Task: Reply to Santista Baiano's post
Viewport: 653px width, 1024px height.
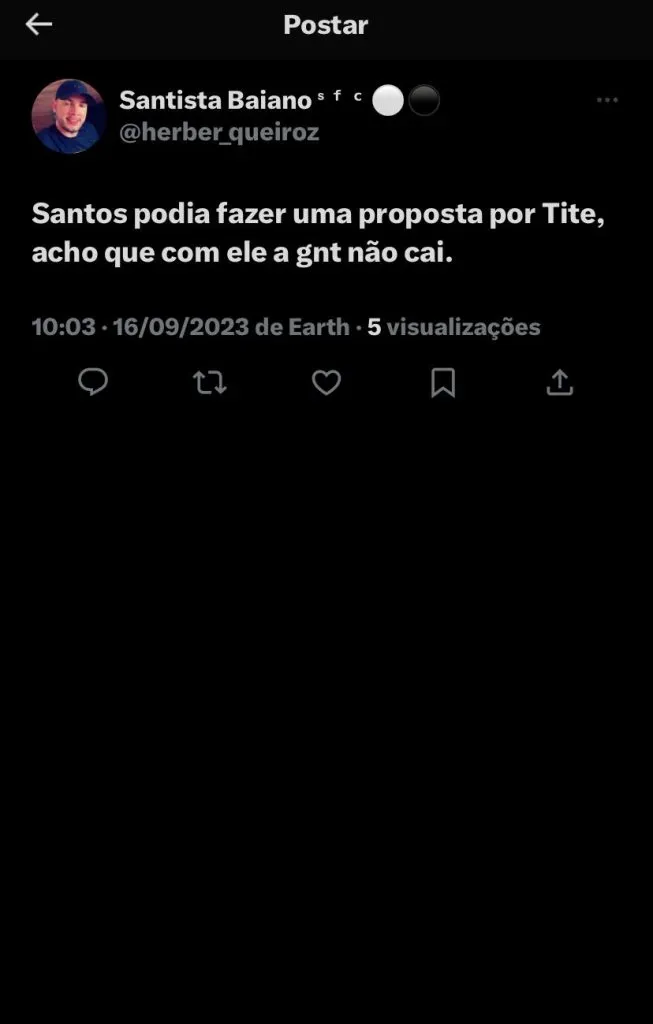Action: click(93, 382)
